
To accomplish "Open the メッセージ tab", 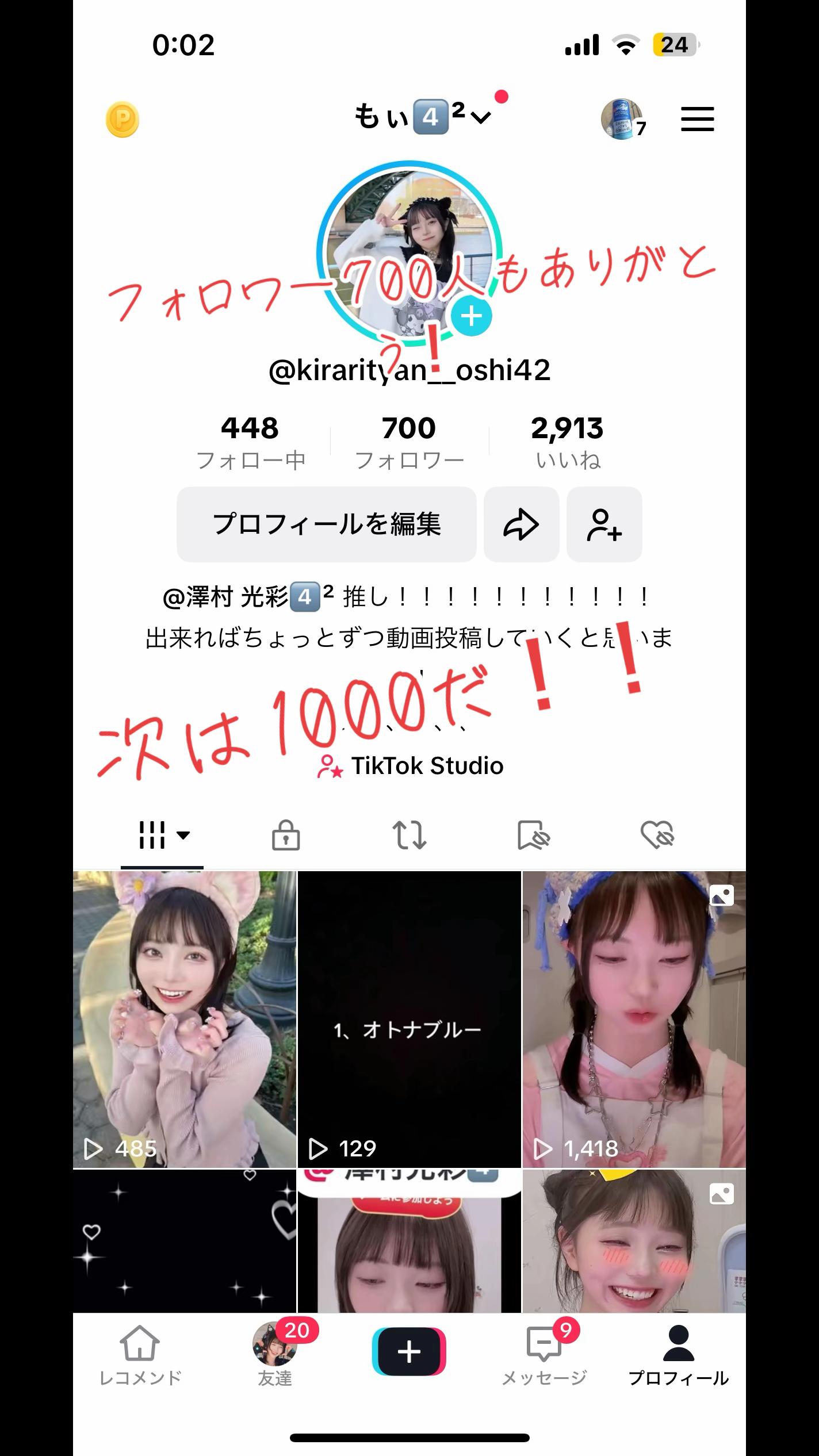I will 544,1355.
